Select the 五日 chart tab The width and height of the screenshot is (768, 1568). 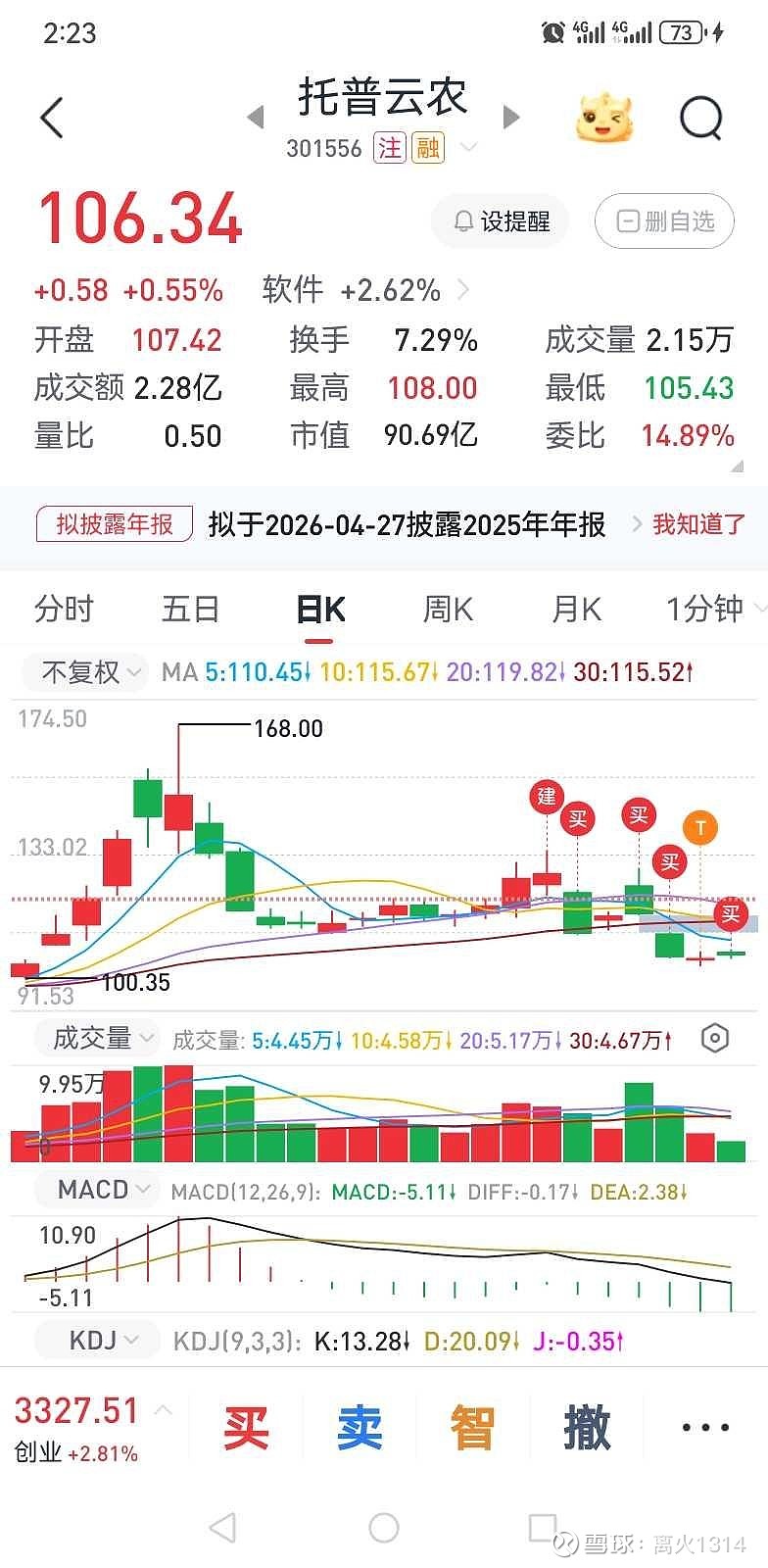pos(190,610)
